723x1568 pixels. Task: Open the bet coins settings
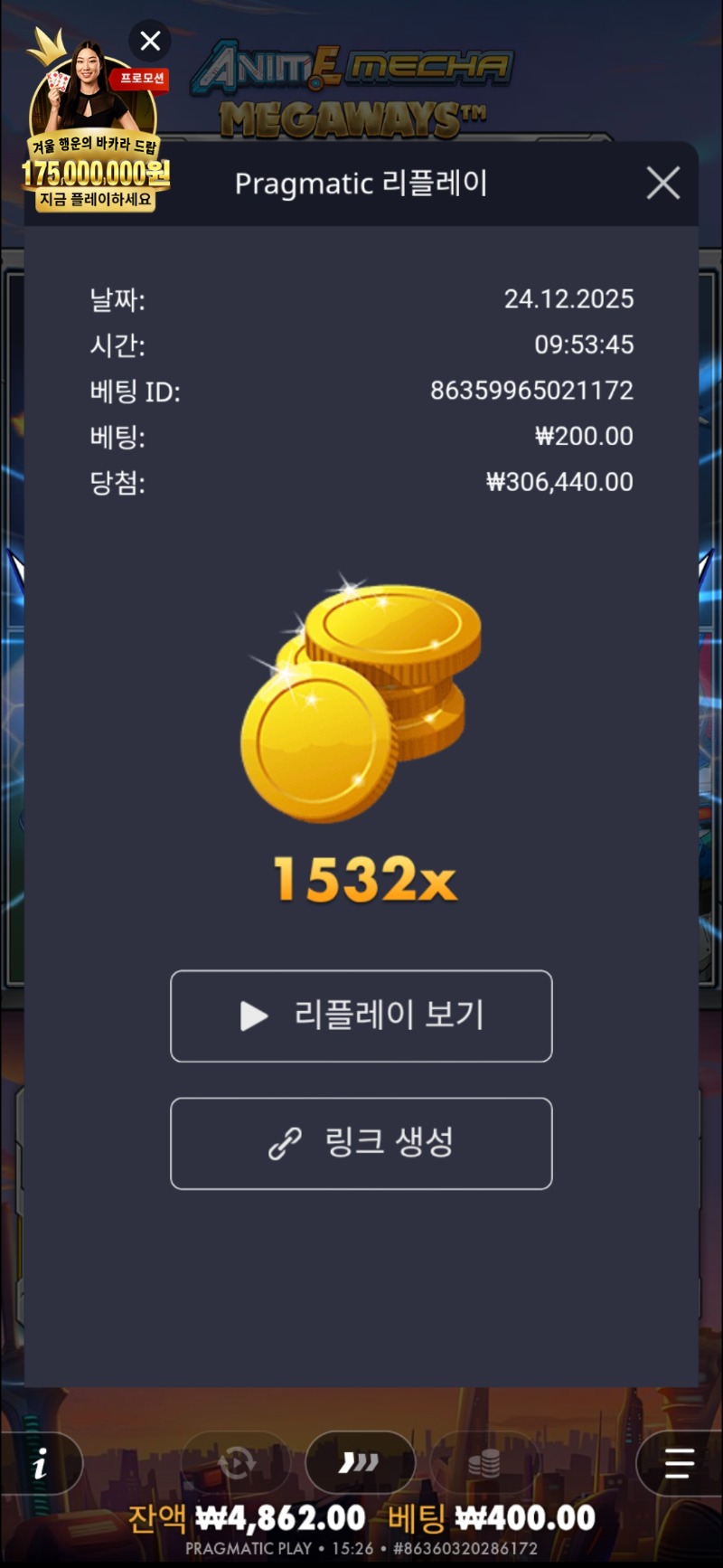[484, 1462]
